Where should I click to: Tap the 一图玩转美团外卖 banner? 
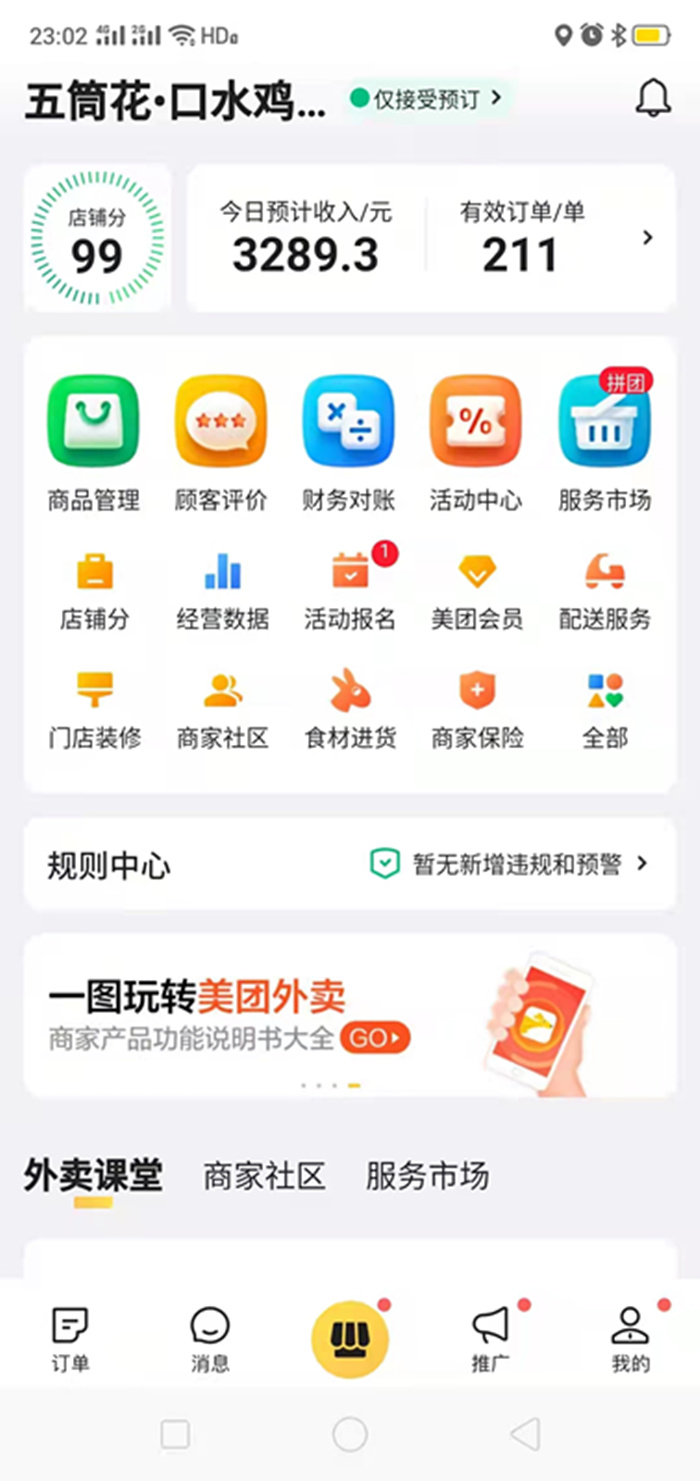(350, 1015)
